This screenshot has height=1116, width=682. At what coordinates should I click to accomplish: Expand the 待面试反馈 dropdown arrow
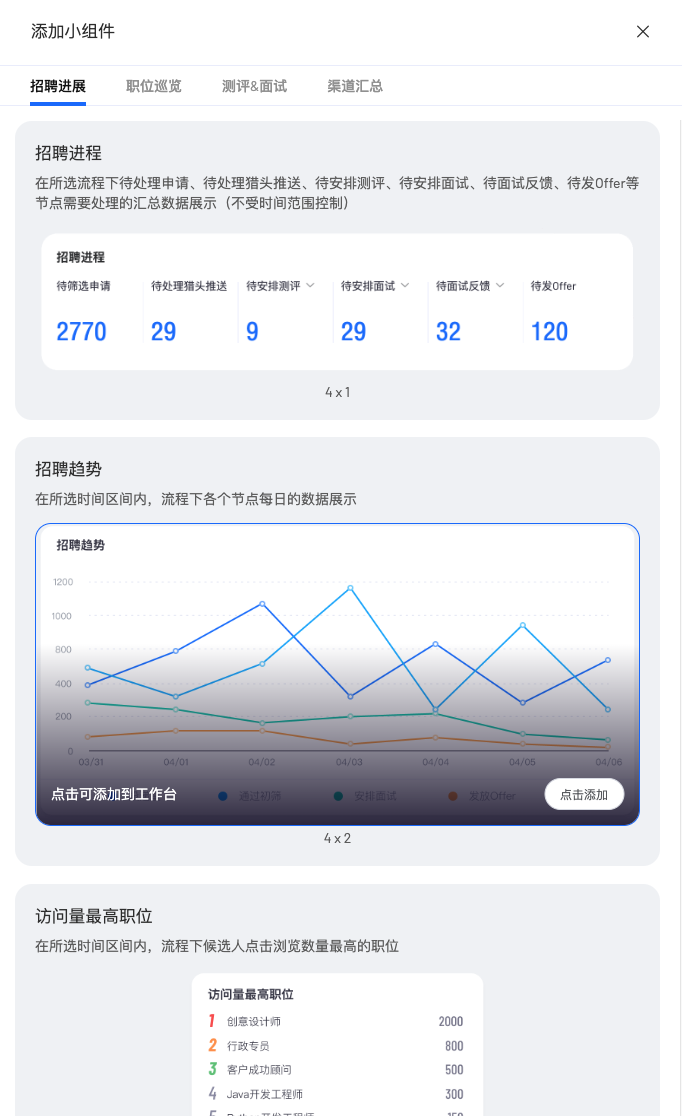tap(500, 285)
